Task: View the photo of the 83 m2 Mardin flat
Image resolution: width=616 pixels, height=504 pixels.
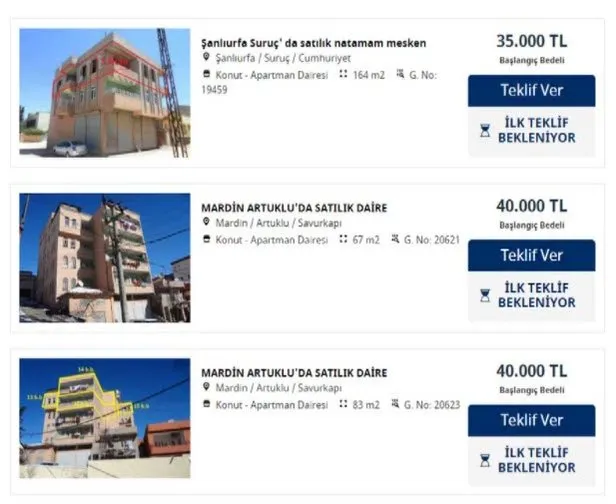Action: coord(104,422)
